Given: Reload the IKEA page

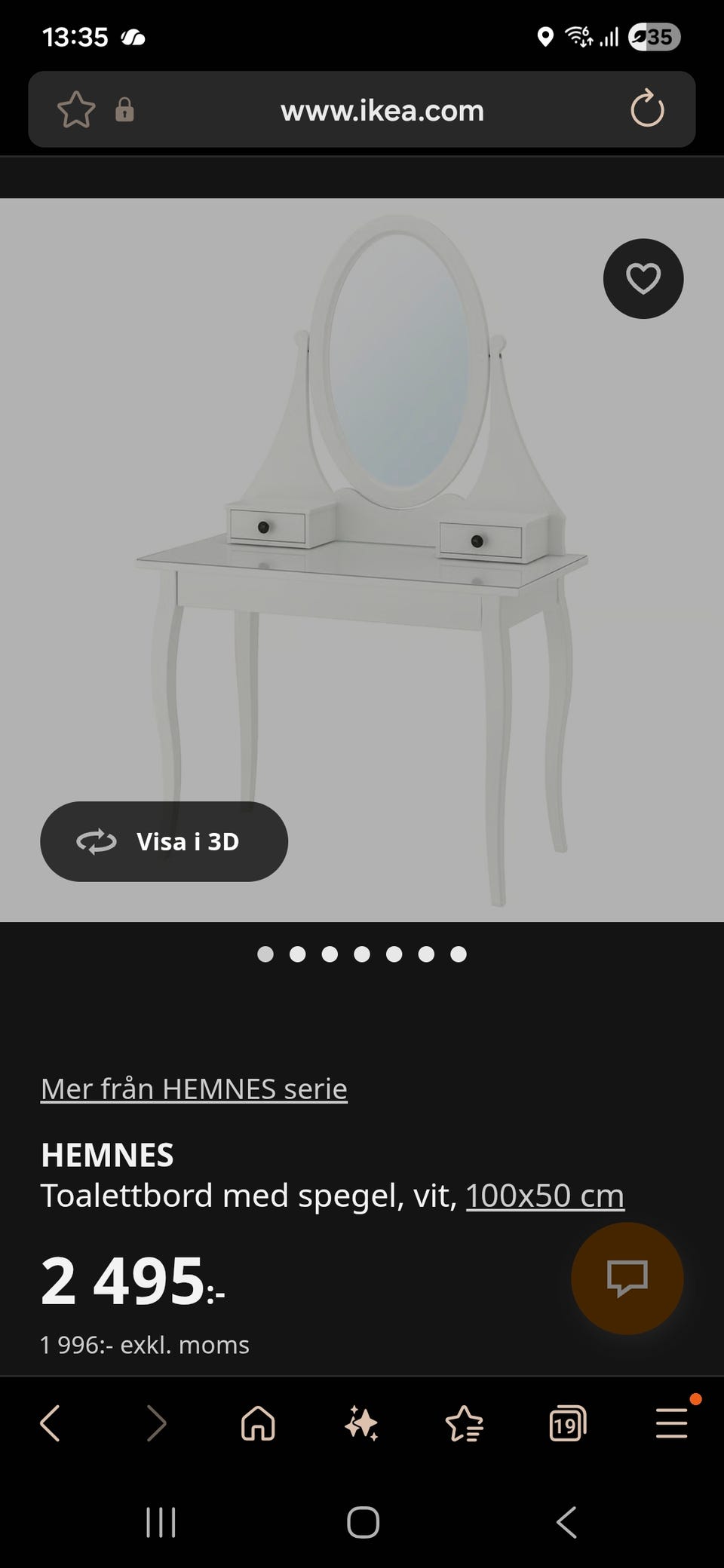Looking at the screenshot, I should (x=647, y=110).
